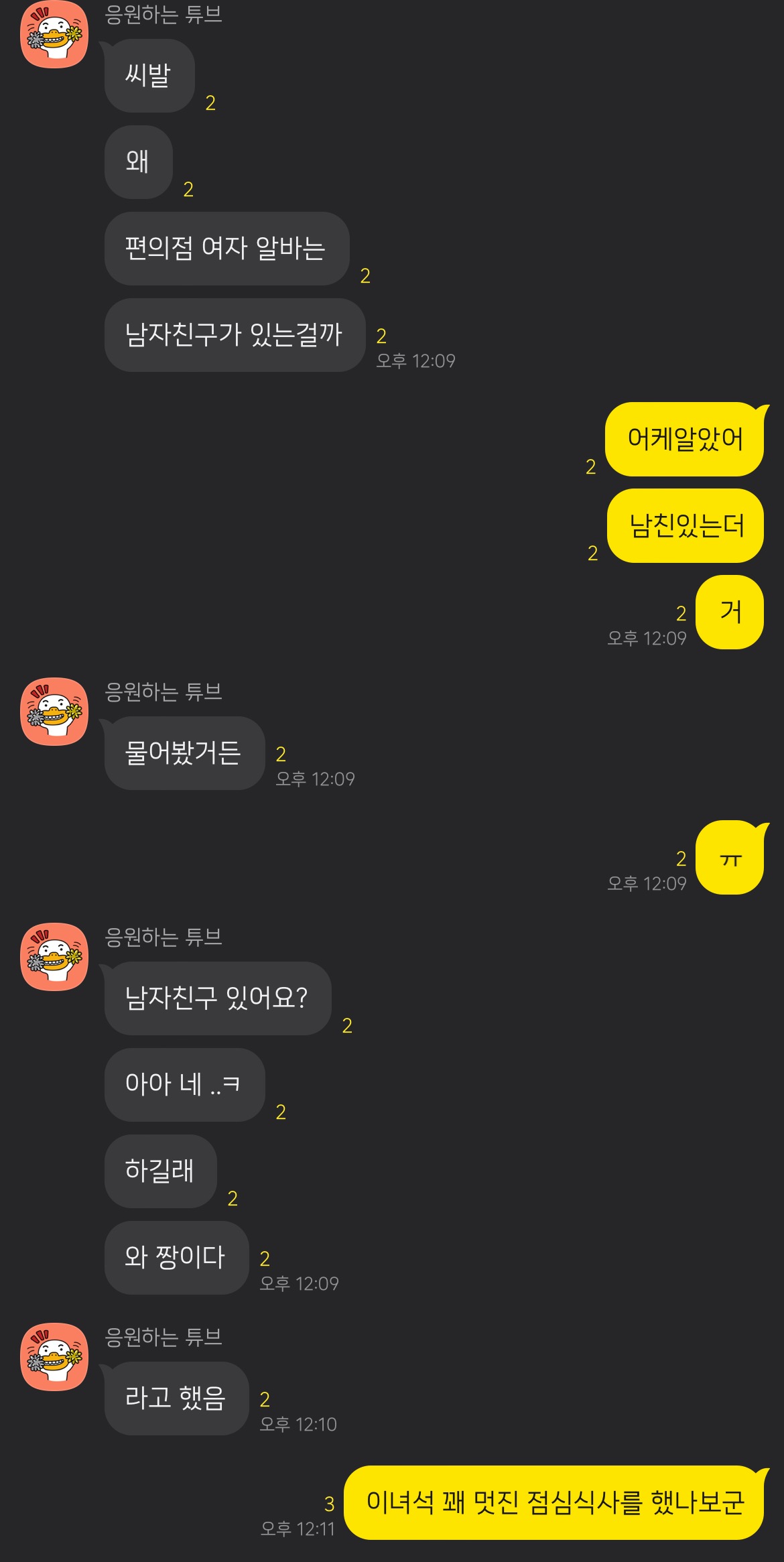Tap 응원하는 튜브's avatar beside the 남자친구 있어요? message
The height and width of the screenshot is (1562, 784).
pos(54,957)
